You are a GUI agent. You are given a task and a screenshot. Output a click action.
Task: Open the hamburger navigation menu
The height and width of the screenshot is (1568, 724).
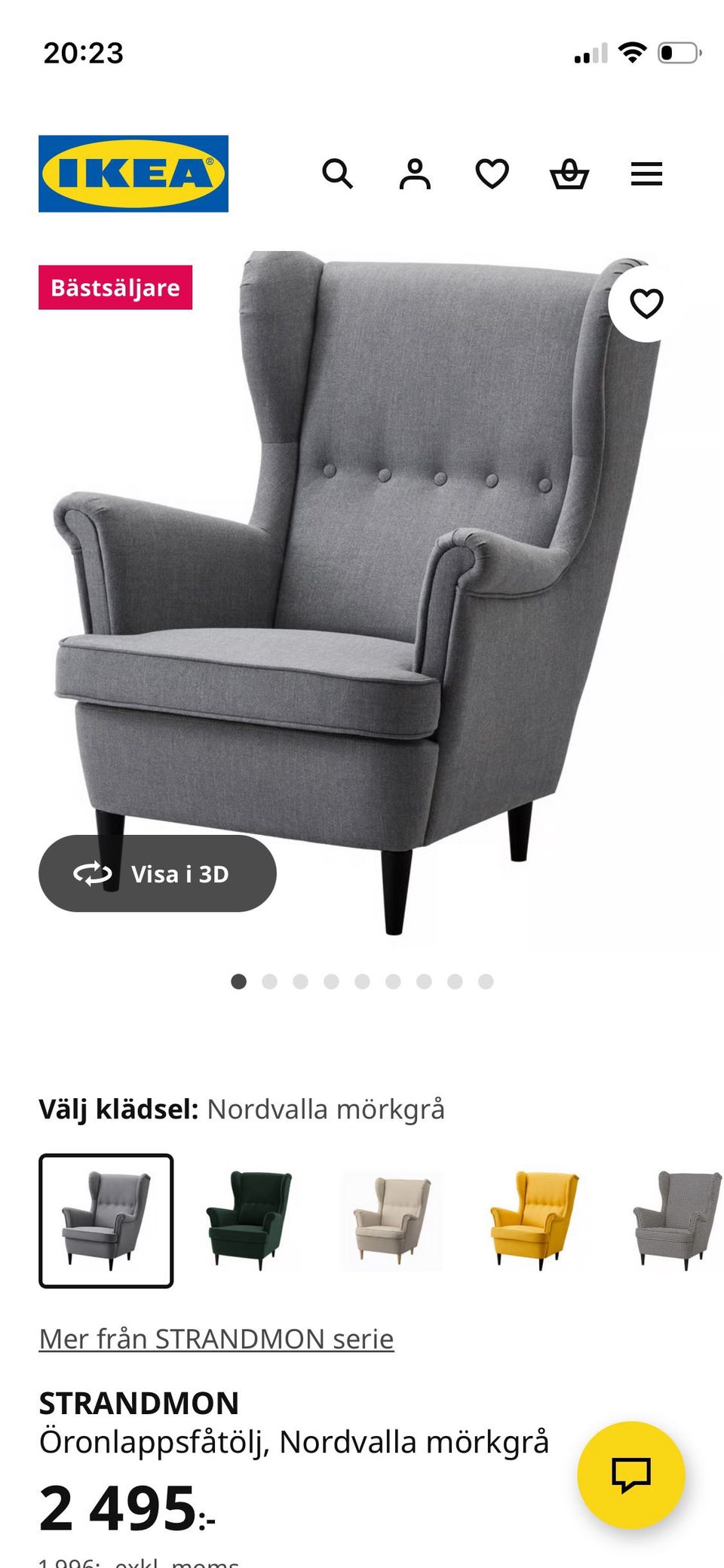point(646,174)
